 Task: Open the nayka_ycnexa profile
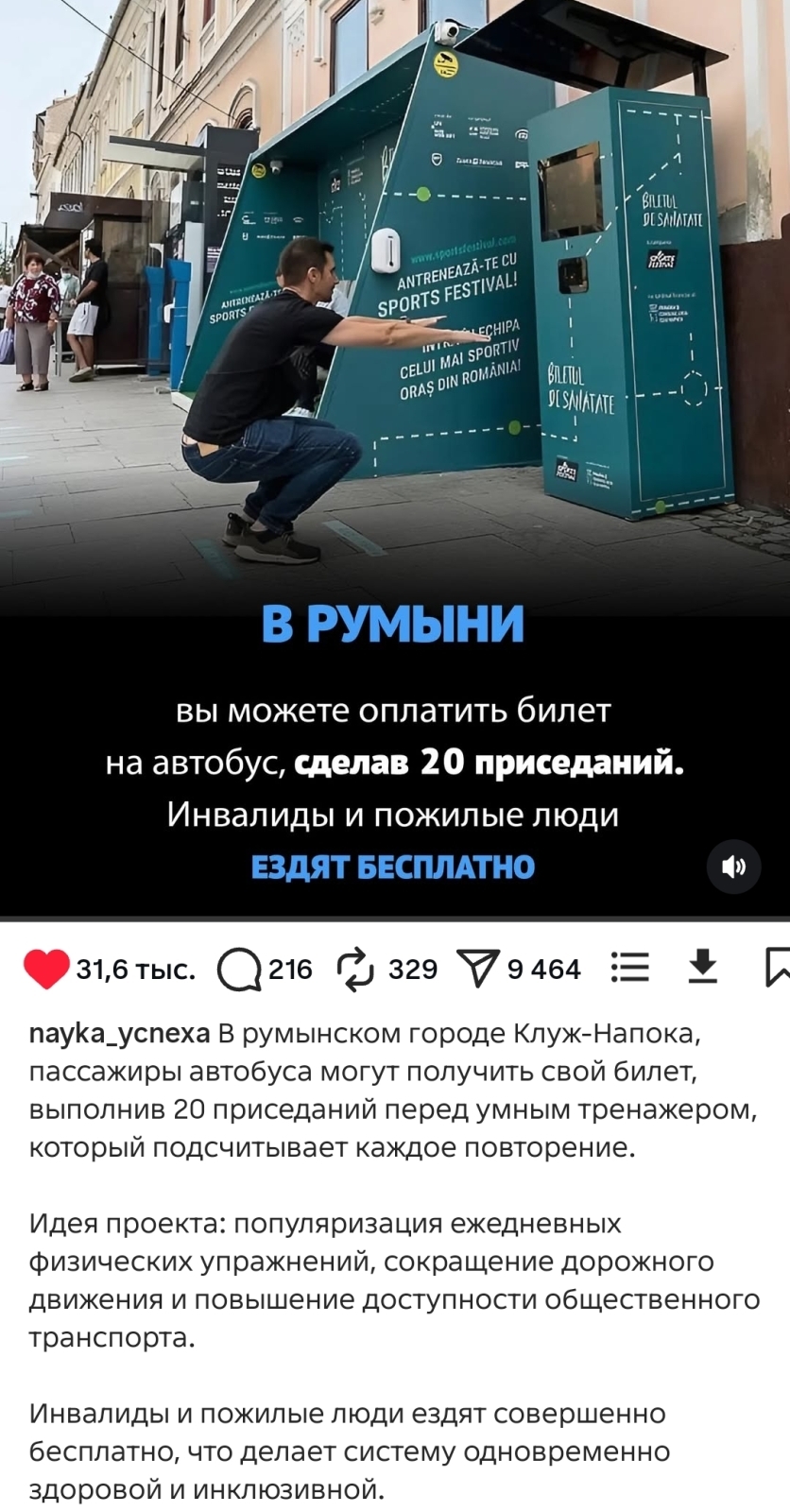(119, 1034)
